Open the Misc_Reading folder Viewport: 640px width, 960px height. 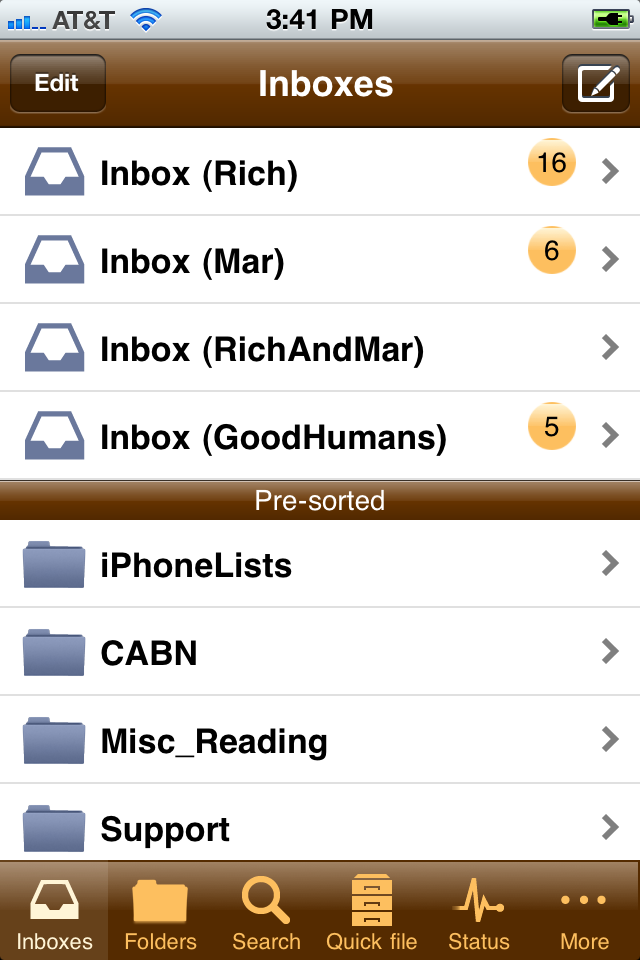[x=320, y=741]
